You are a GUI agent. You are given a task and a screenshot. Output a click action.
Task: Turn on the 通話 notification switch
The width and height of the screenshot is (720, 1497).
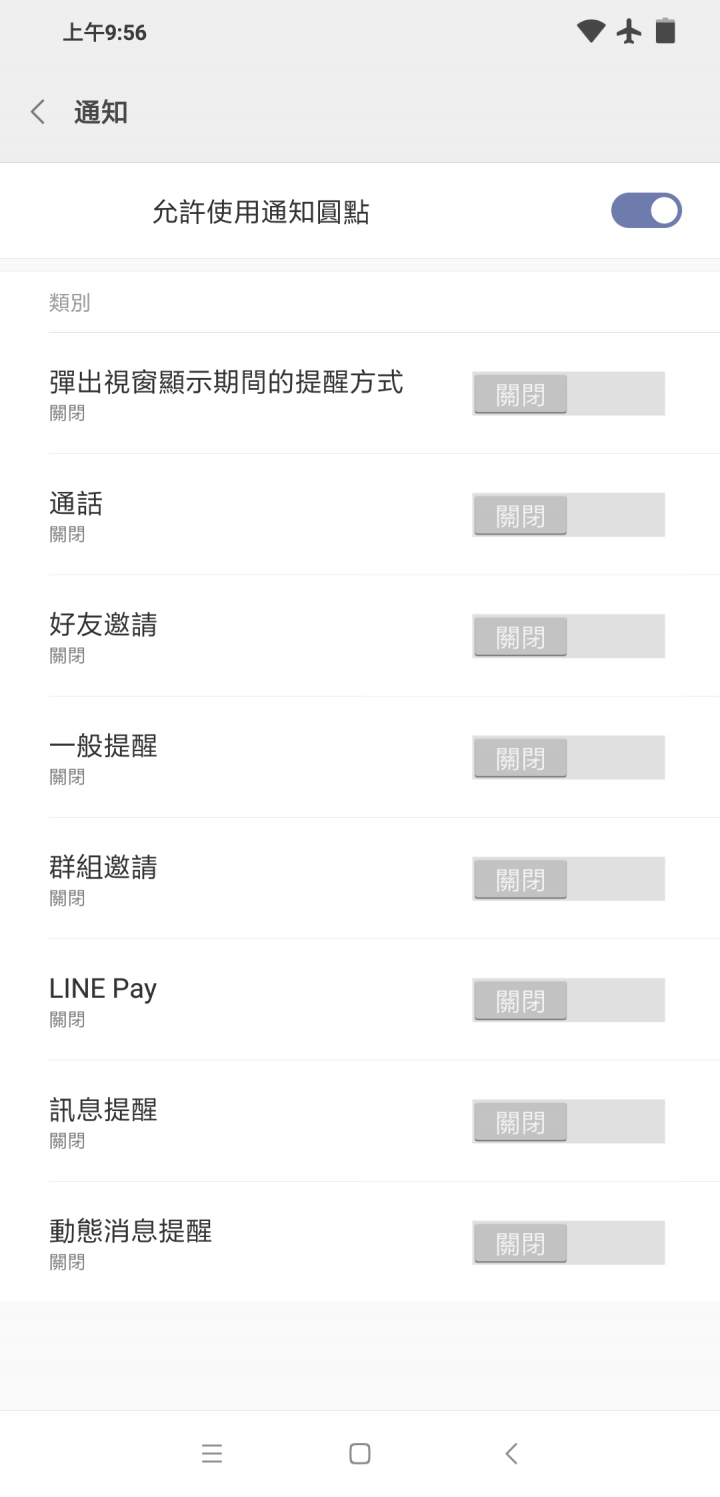pos(568,515)
